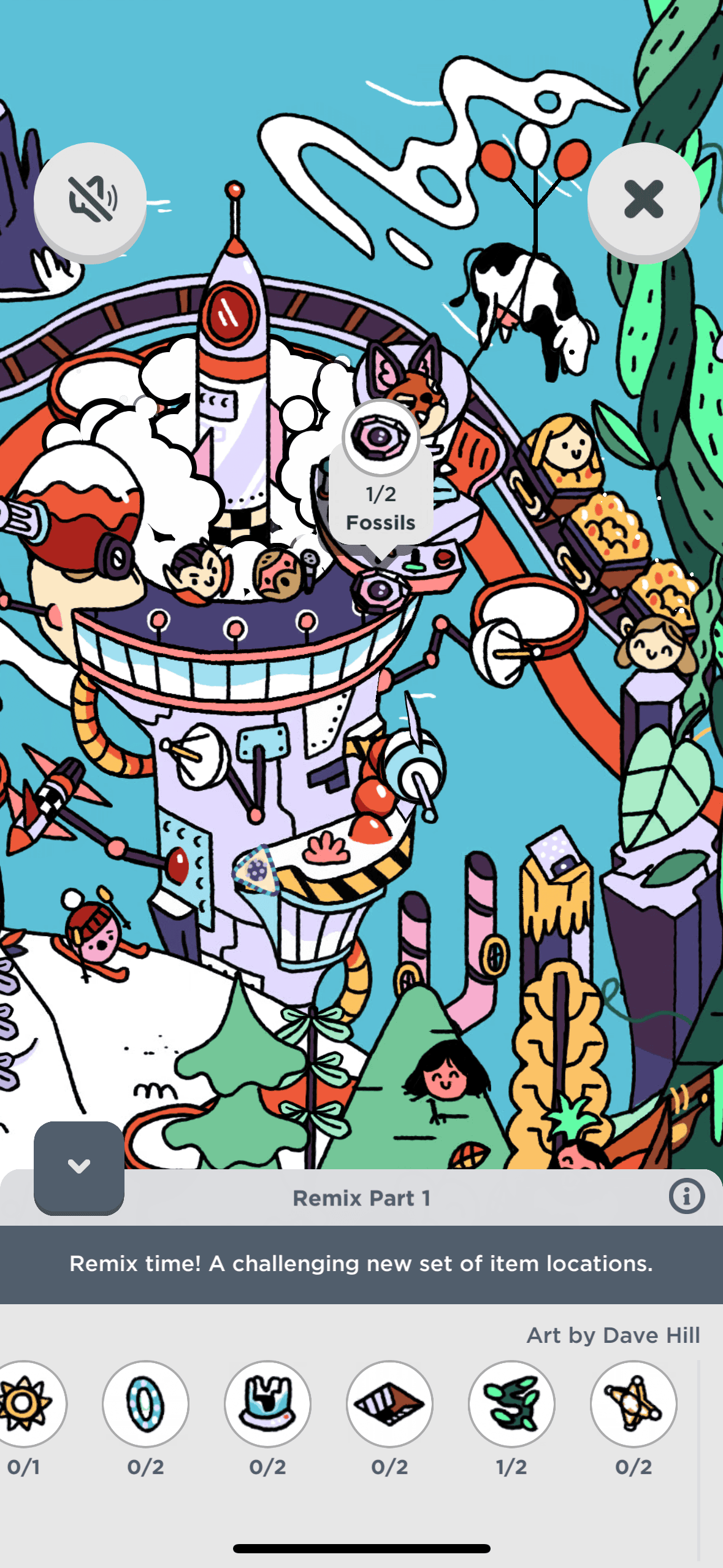
Task: Select the atom-shaped star item
Action: pyautogui.click(x=633, y=1404)
